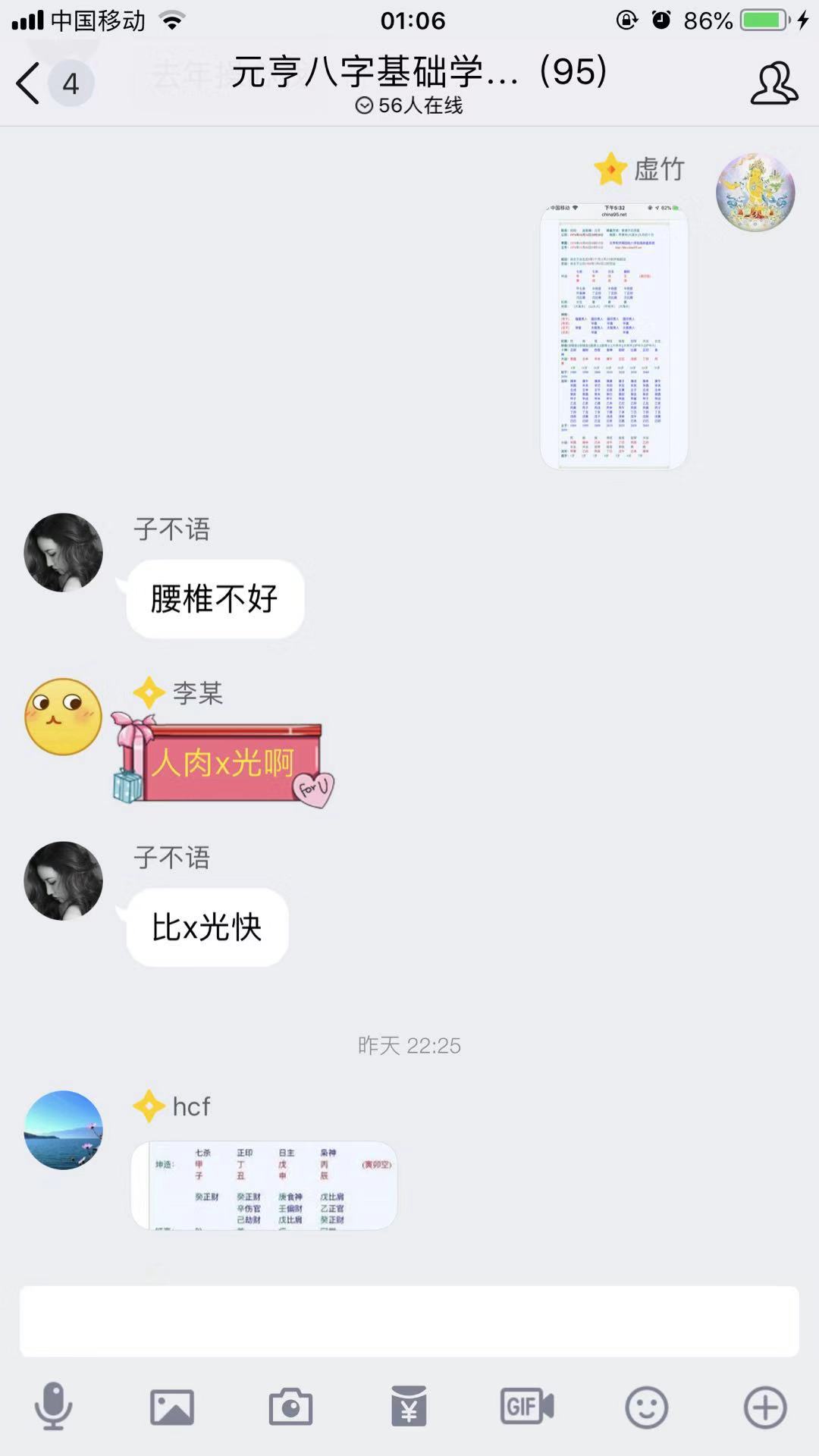Open the group members icon
Screen dimensions: 819x1456
point(774,83)
